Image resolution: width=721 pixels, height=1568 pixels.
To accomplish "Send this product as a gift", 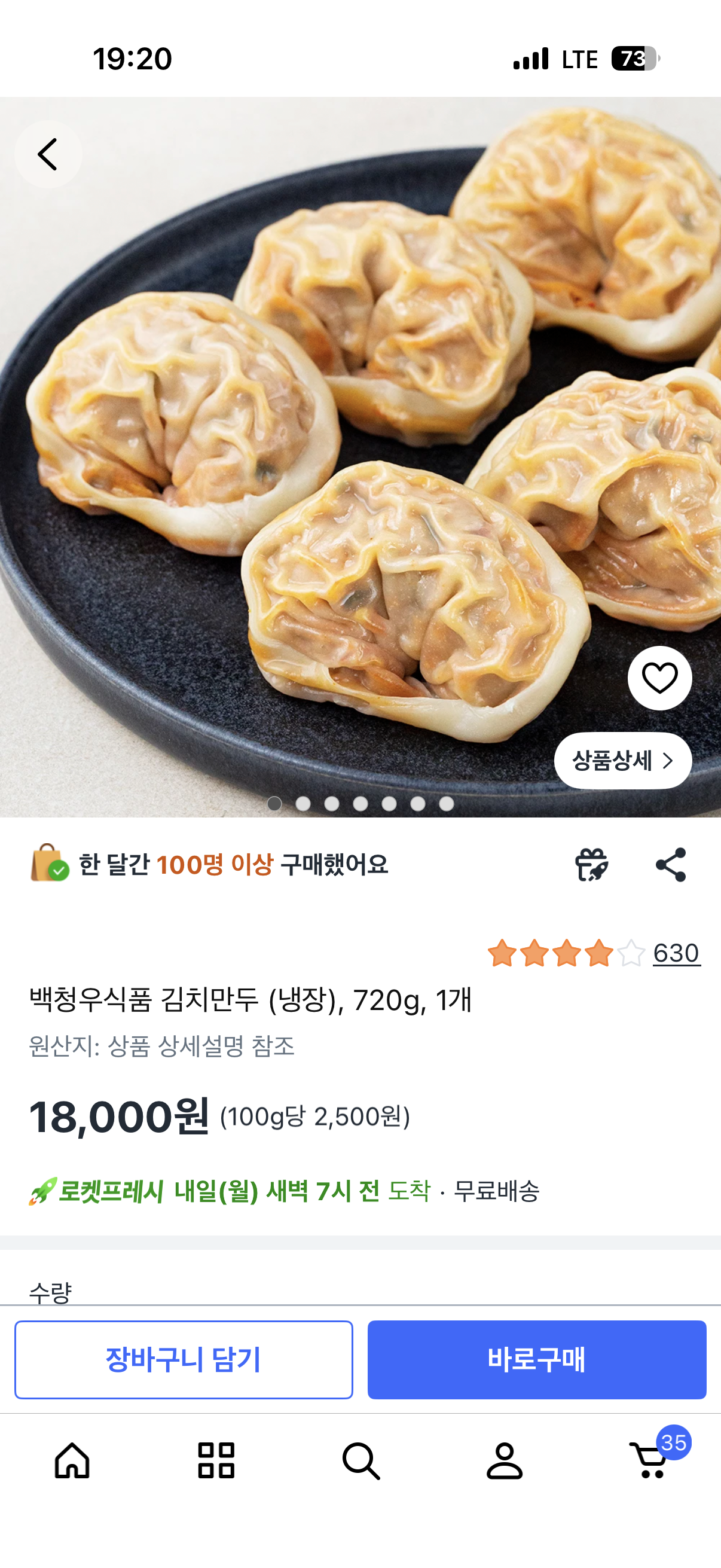I will pos(591,864).
